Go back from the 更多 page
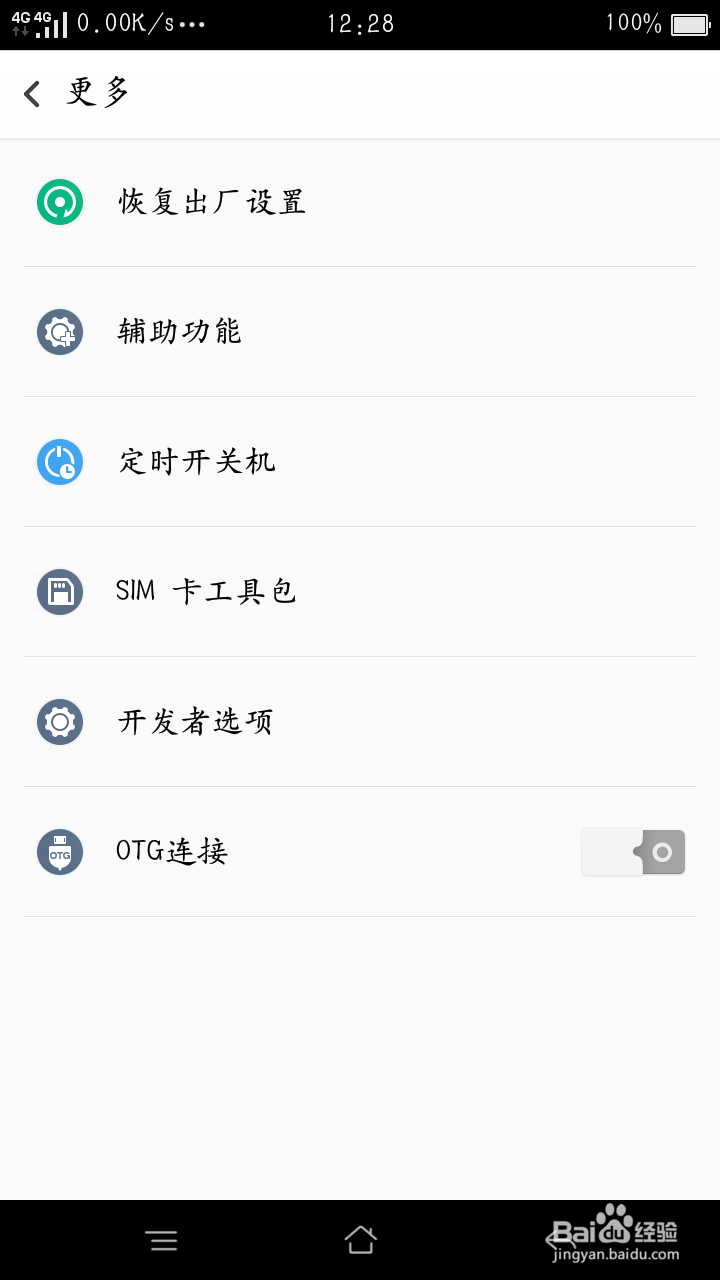This screenshot has height=1280, width=720. tap(33, 94)
